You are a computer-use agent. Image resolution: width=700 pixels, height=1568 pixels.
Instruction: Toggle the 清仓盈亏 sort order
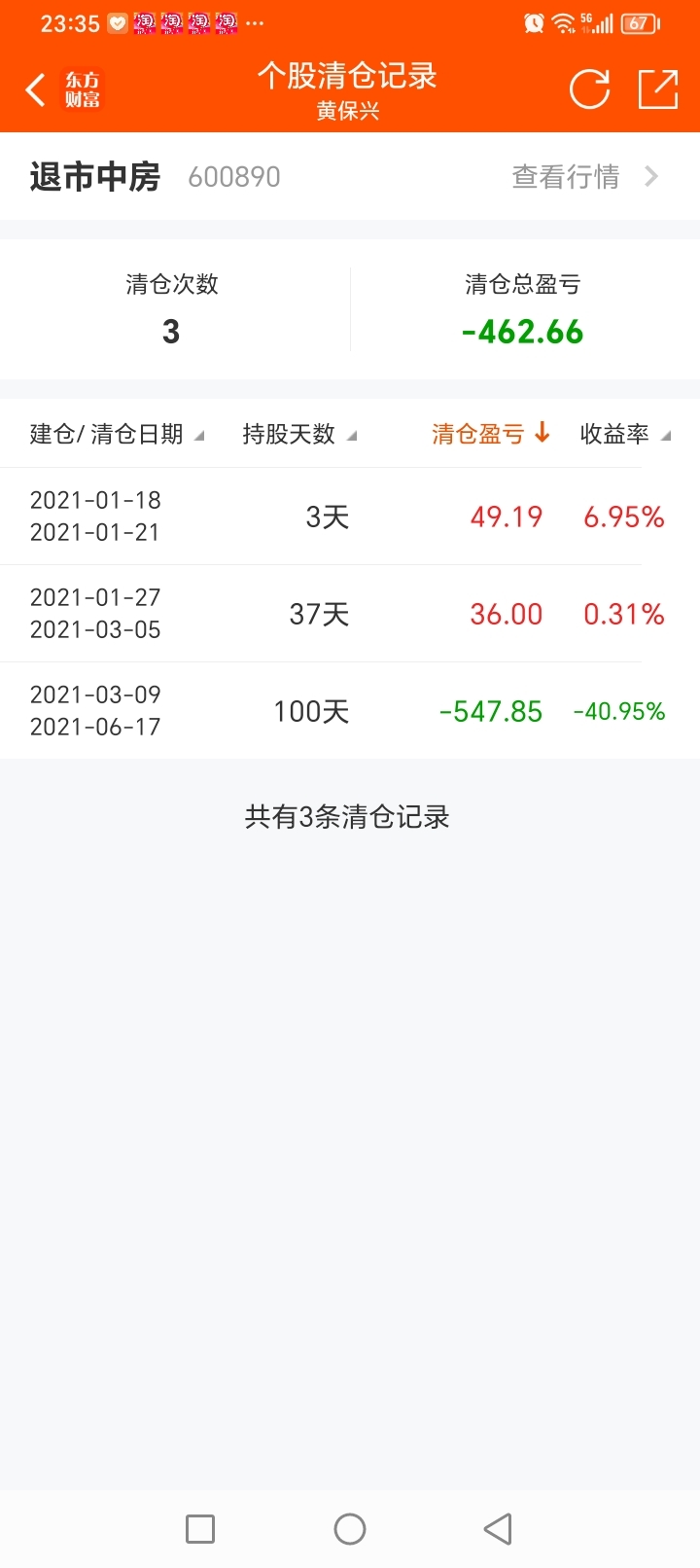[x=491, y=434]
